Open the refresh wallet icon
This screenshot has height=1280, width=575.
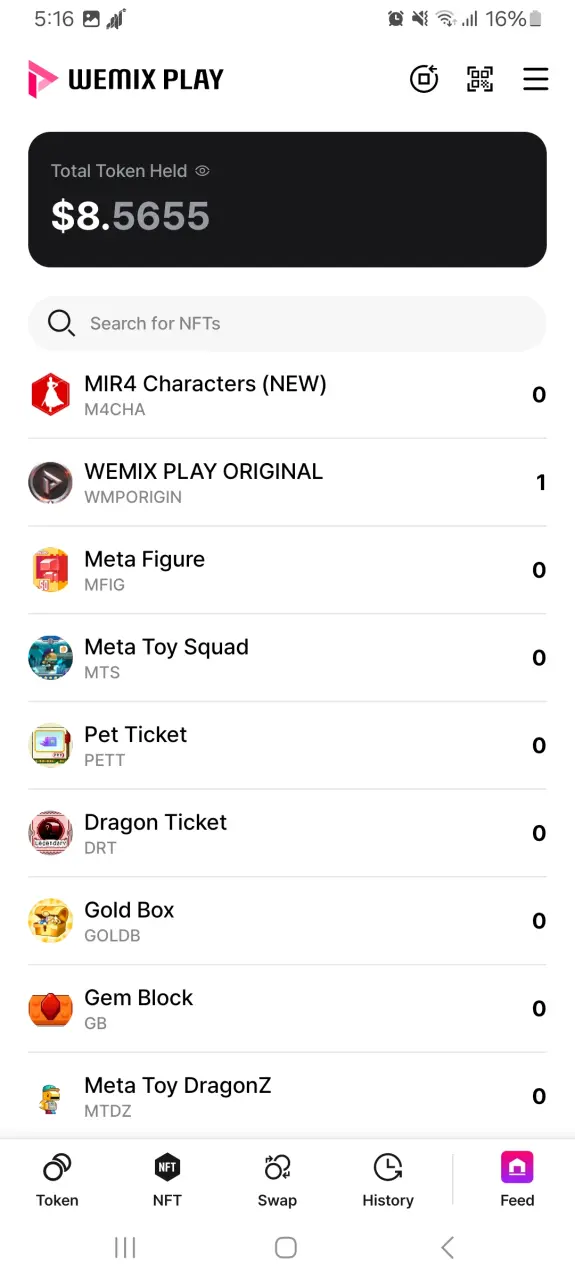pos(424,79)
